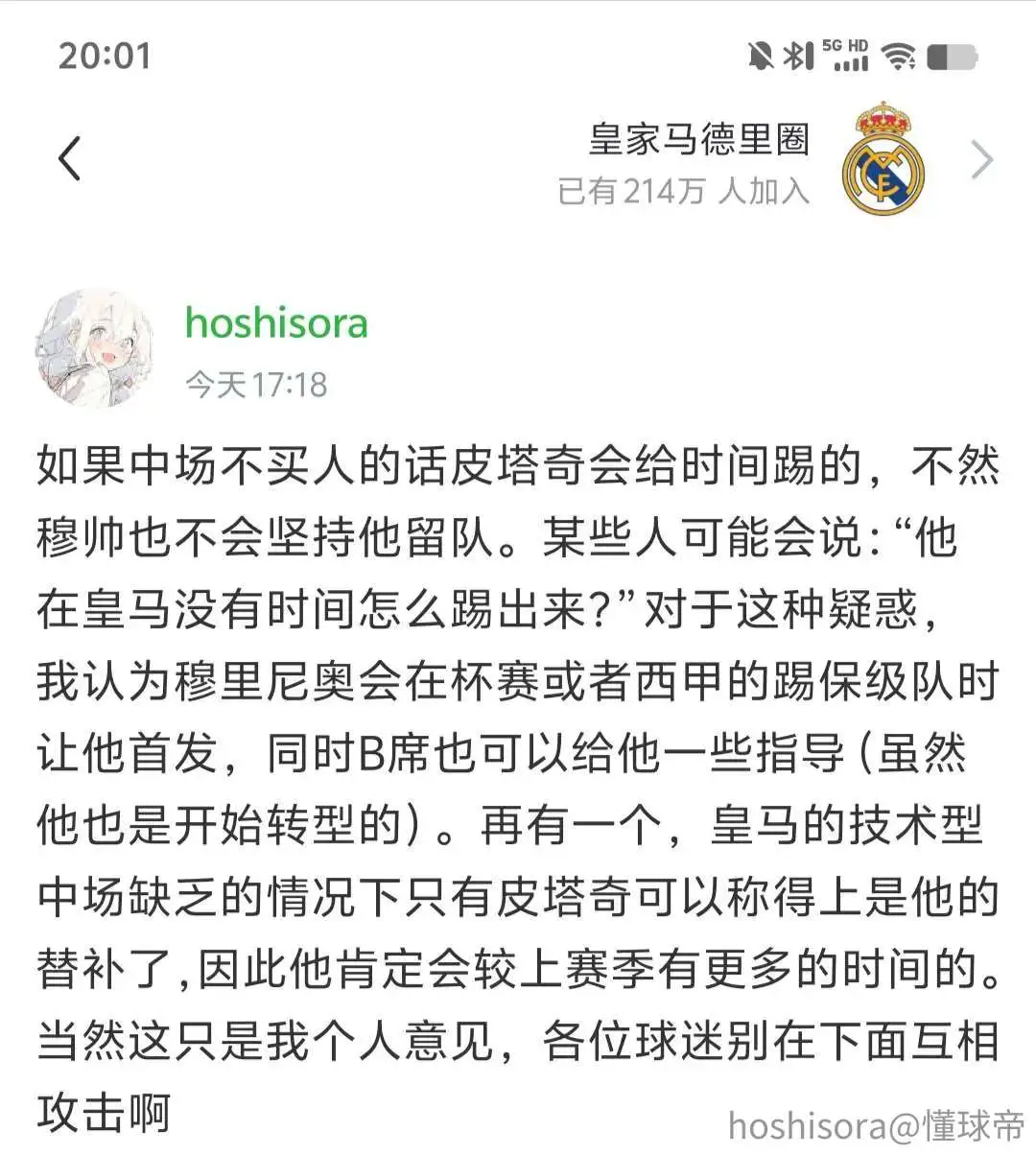Tap the chevron next to the Real Madrid badge

(981, 160)
